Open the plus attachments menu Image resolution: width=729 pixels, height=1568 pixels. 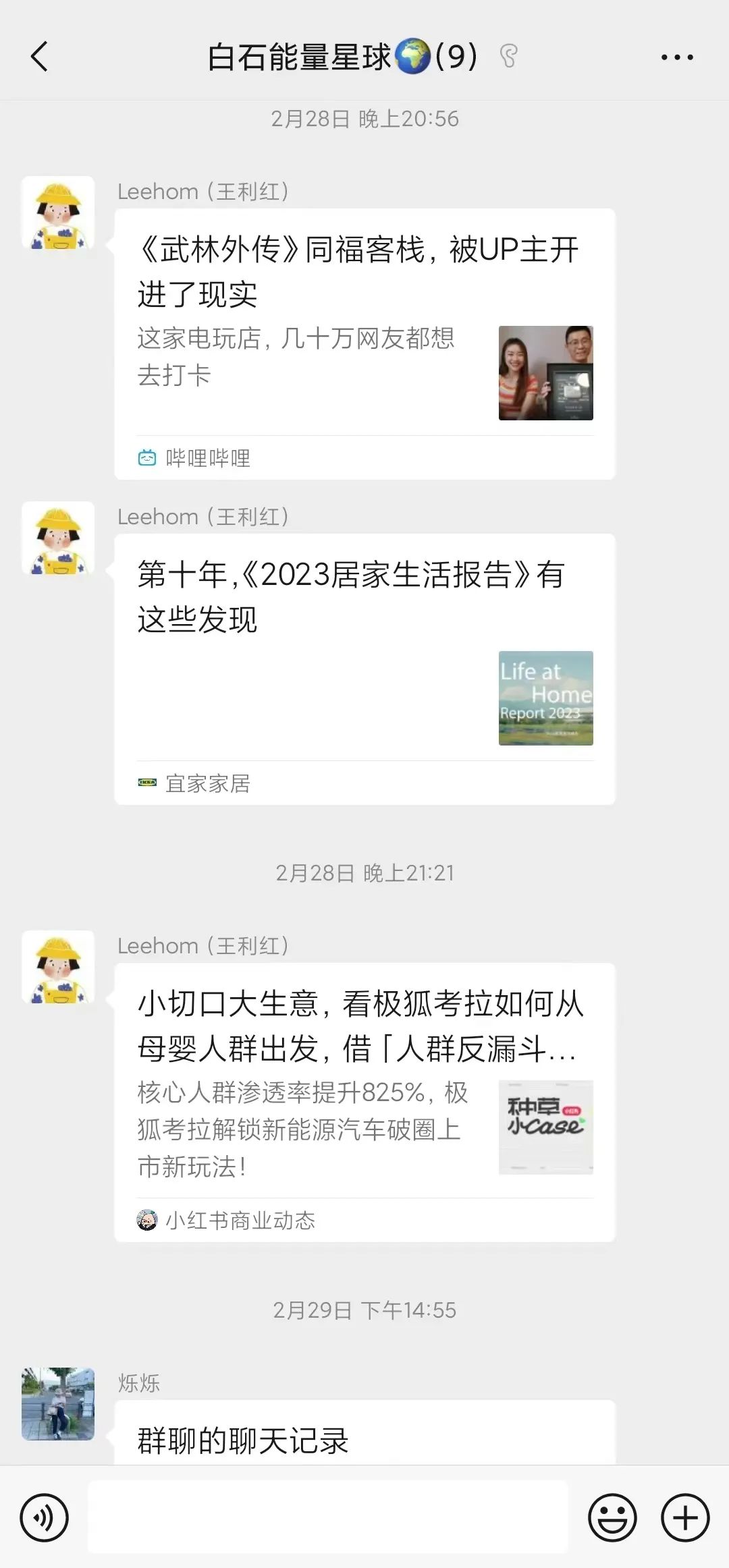point(685,1518)
